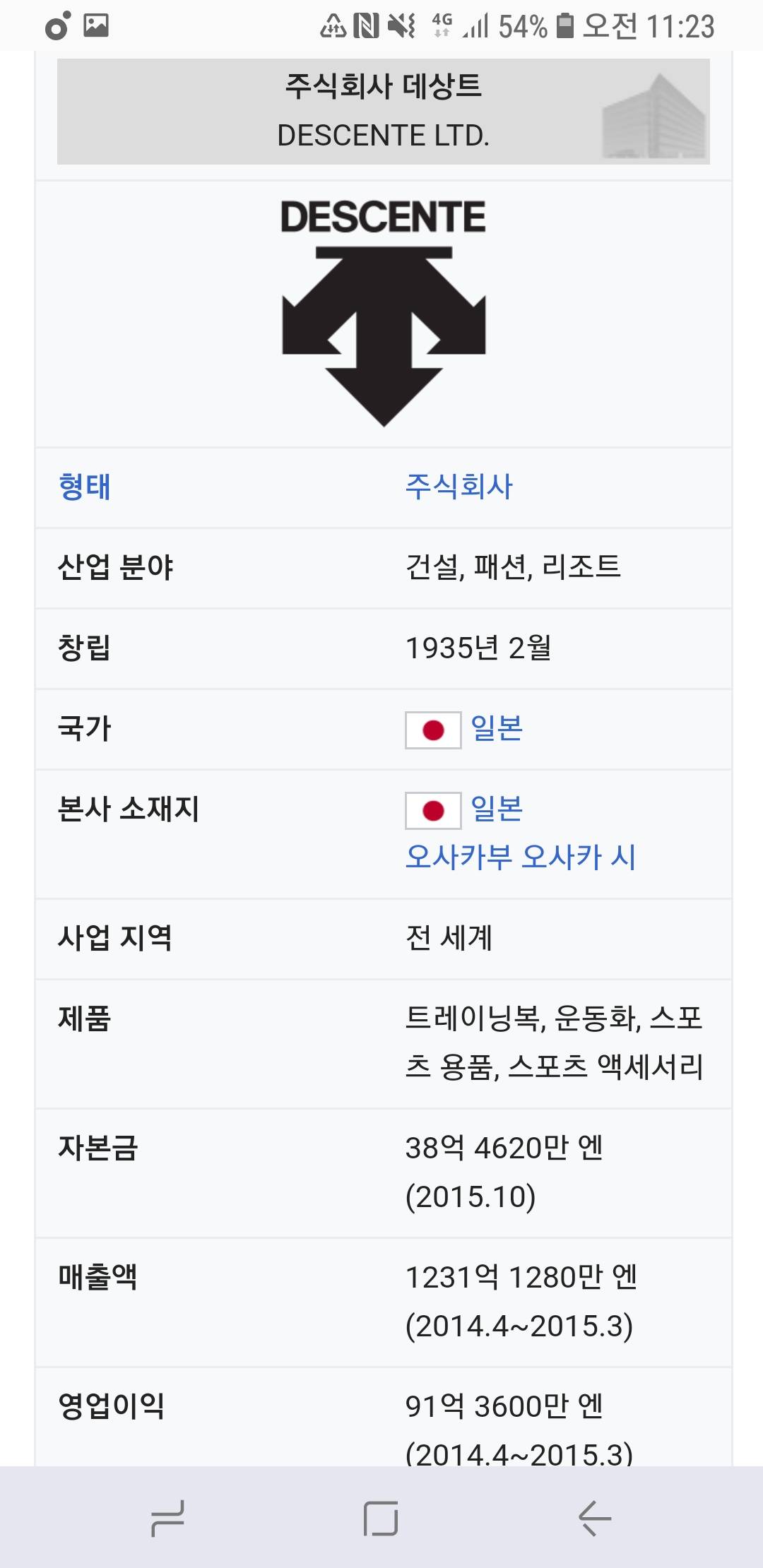Open the 형태 link

(84, 487)
